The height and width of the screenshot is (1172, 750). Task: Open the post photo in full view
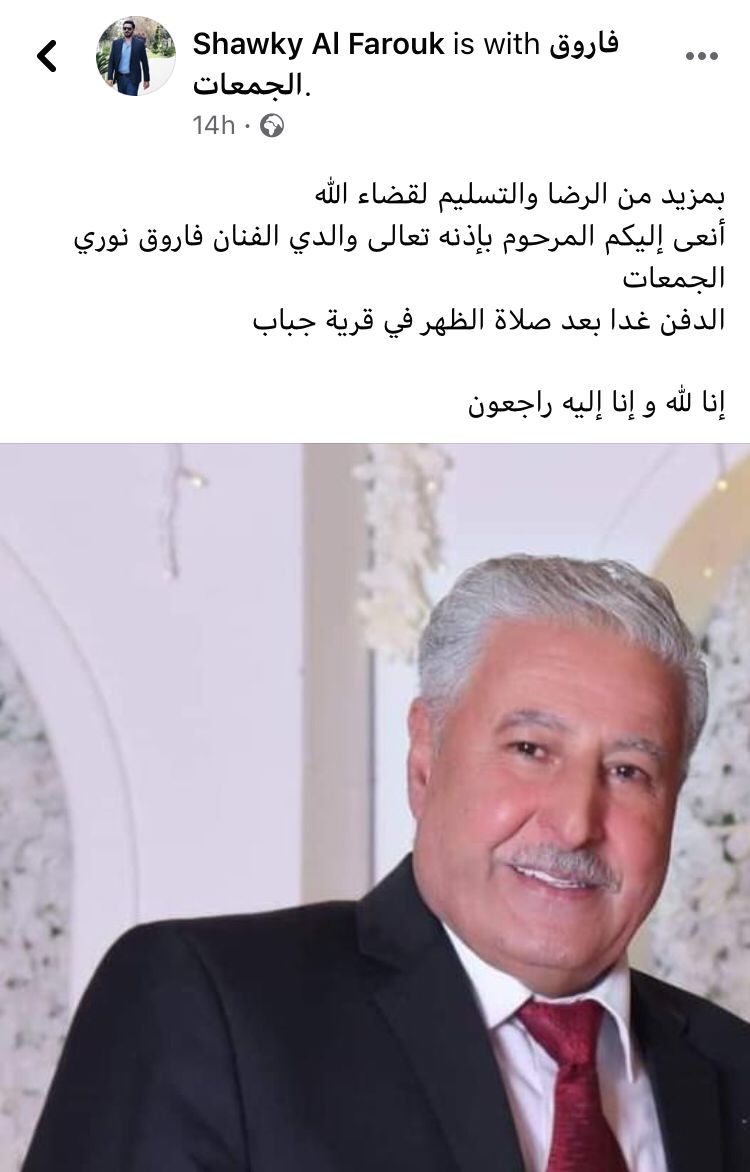375,806
